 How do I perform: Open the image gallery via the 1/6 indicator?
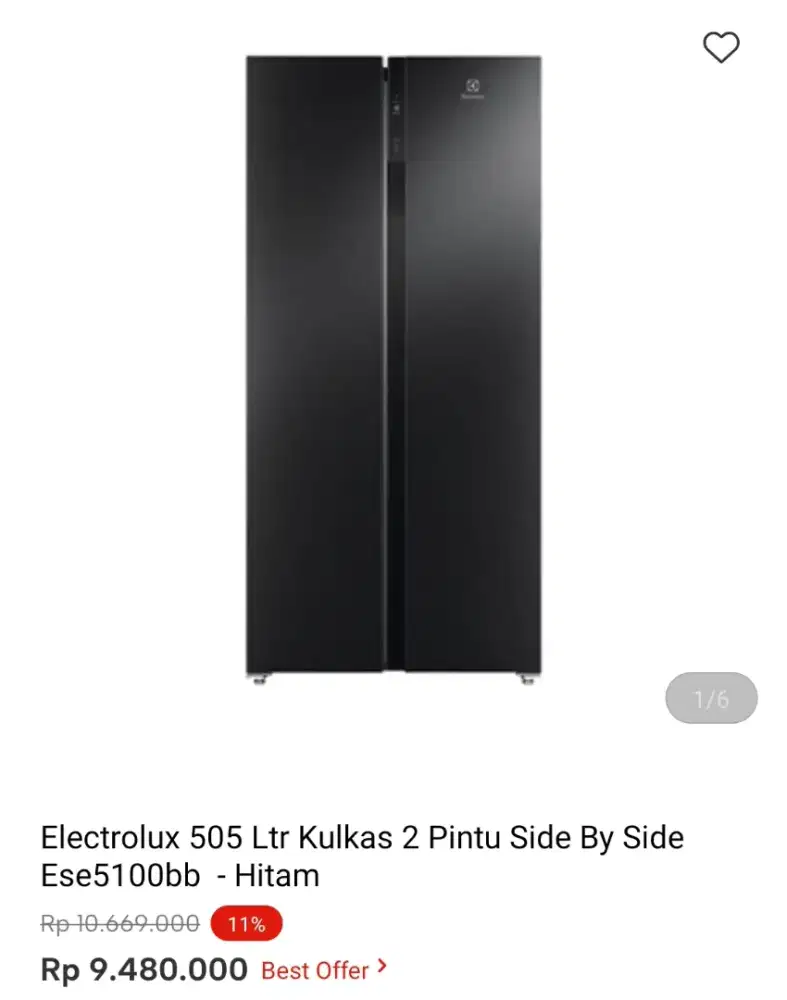(713, 698)
